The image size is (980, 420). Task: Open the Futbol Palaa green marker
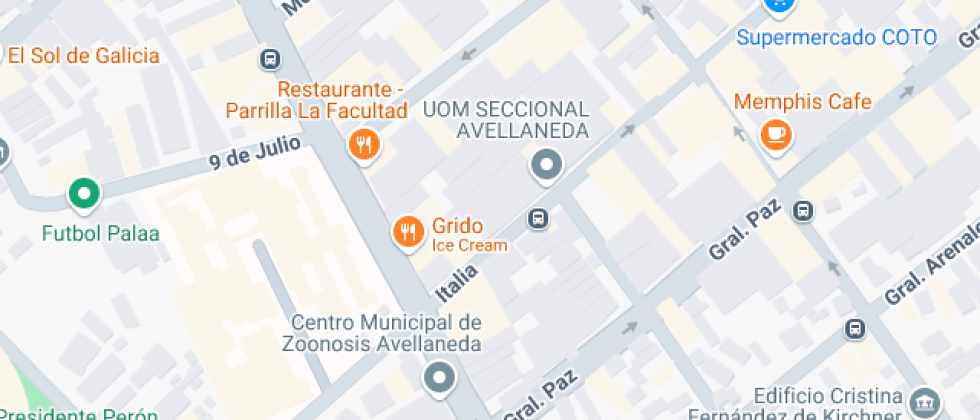(x=84, y=193)
